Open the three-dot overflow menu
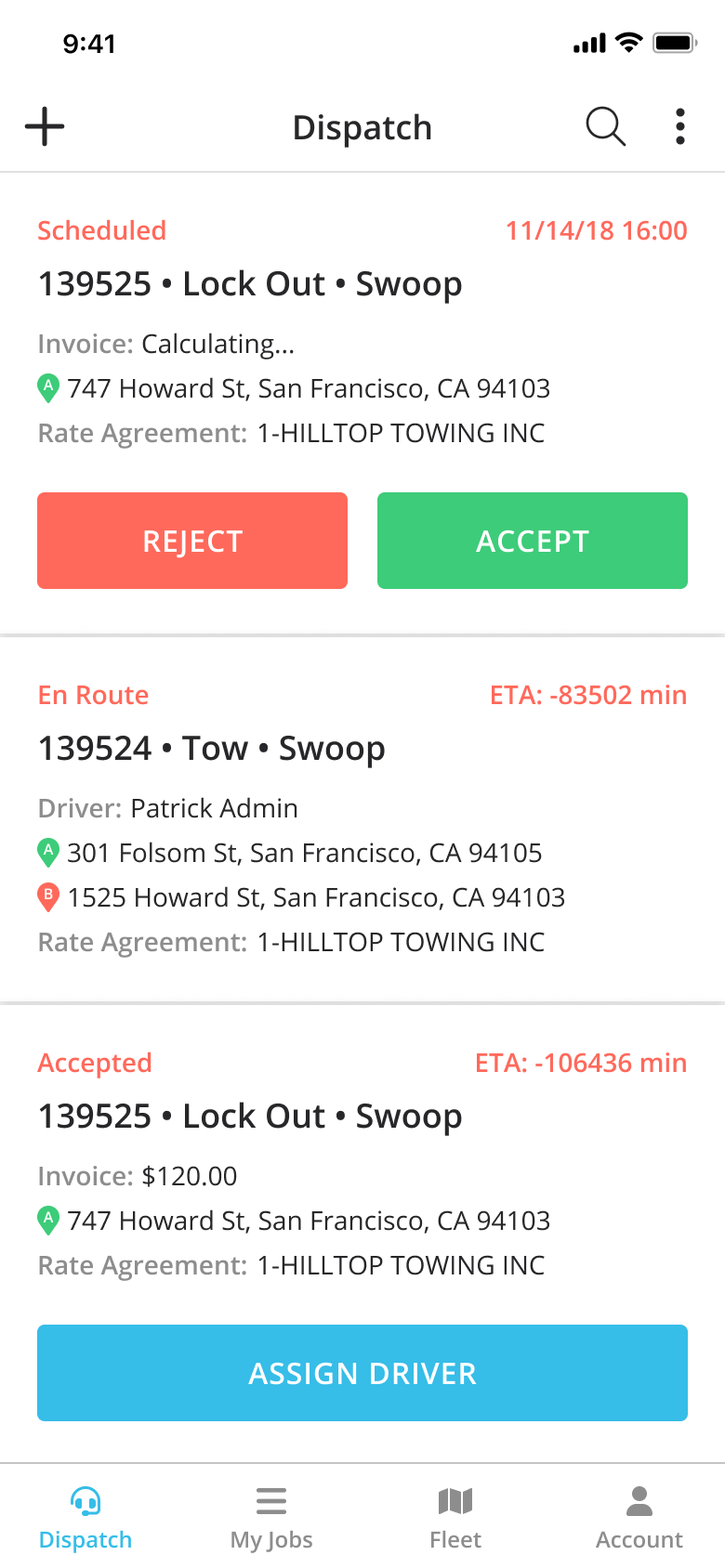Screen dimensions: 725x1568 [x=680, y=126]
